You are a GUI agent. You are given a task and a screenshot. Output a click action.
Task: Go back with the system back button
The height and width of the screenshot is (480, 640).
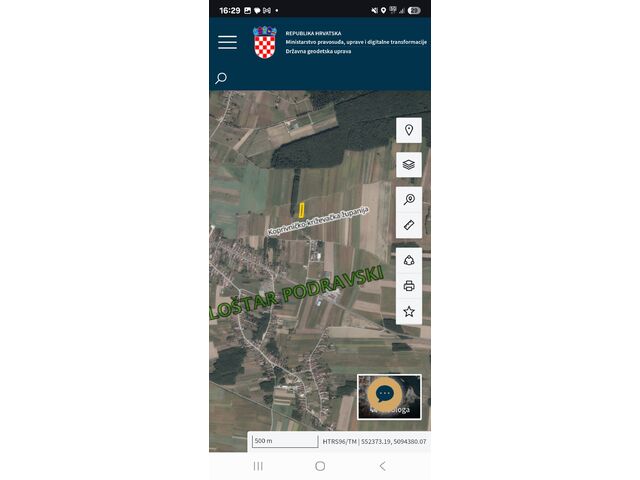click(x=382, y=466)
